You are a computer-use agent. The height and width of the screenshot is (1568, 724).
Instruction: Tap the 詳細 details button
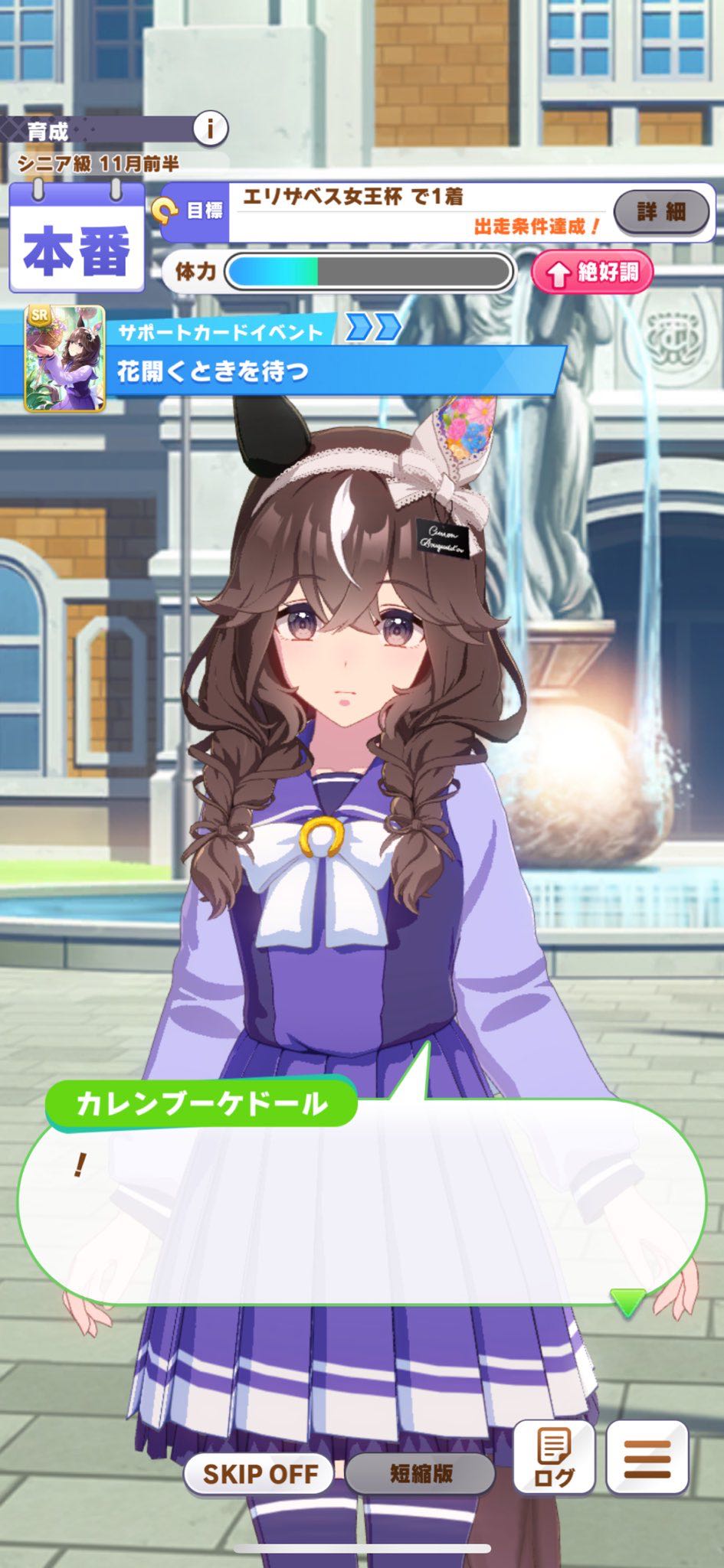662,211
